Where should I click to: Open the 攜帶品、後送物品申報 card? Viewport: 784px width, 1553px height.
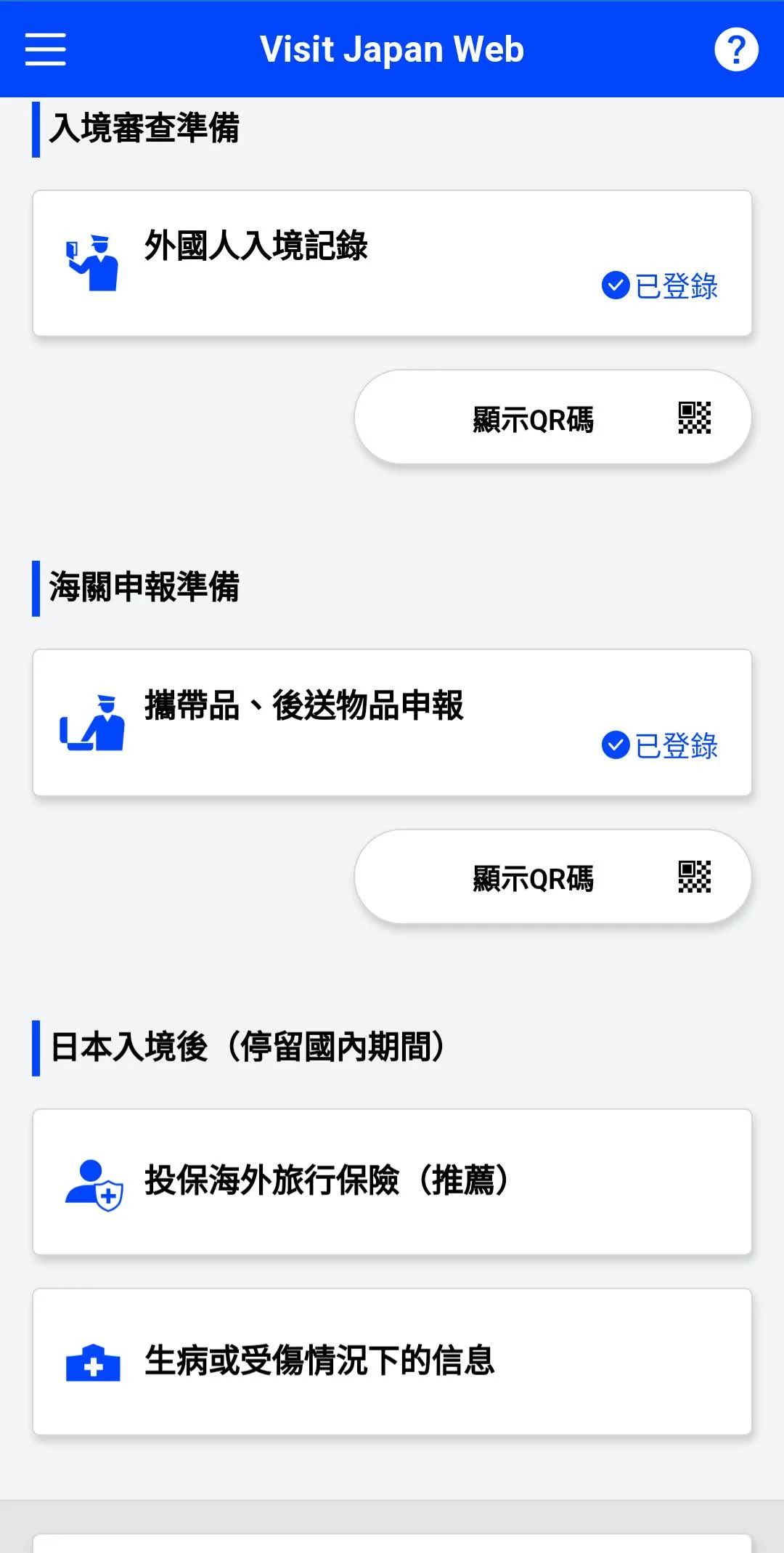(x=392, y=723)
